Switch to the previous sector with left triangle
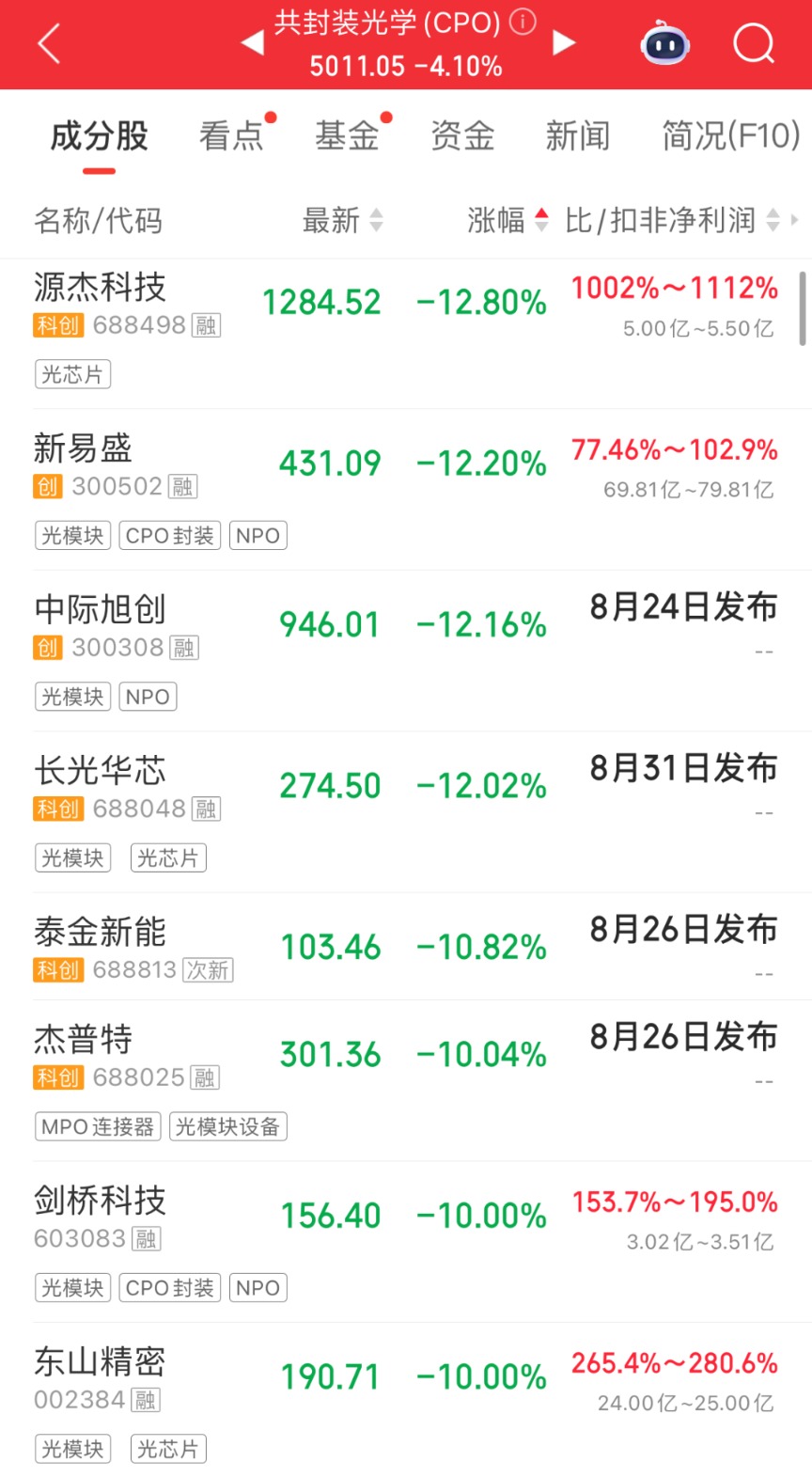 tap(252, 42)
